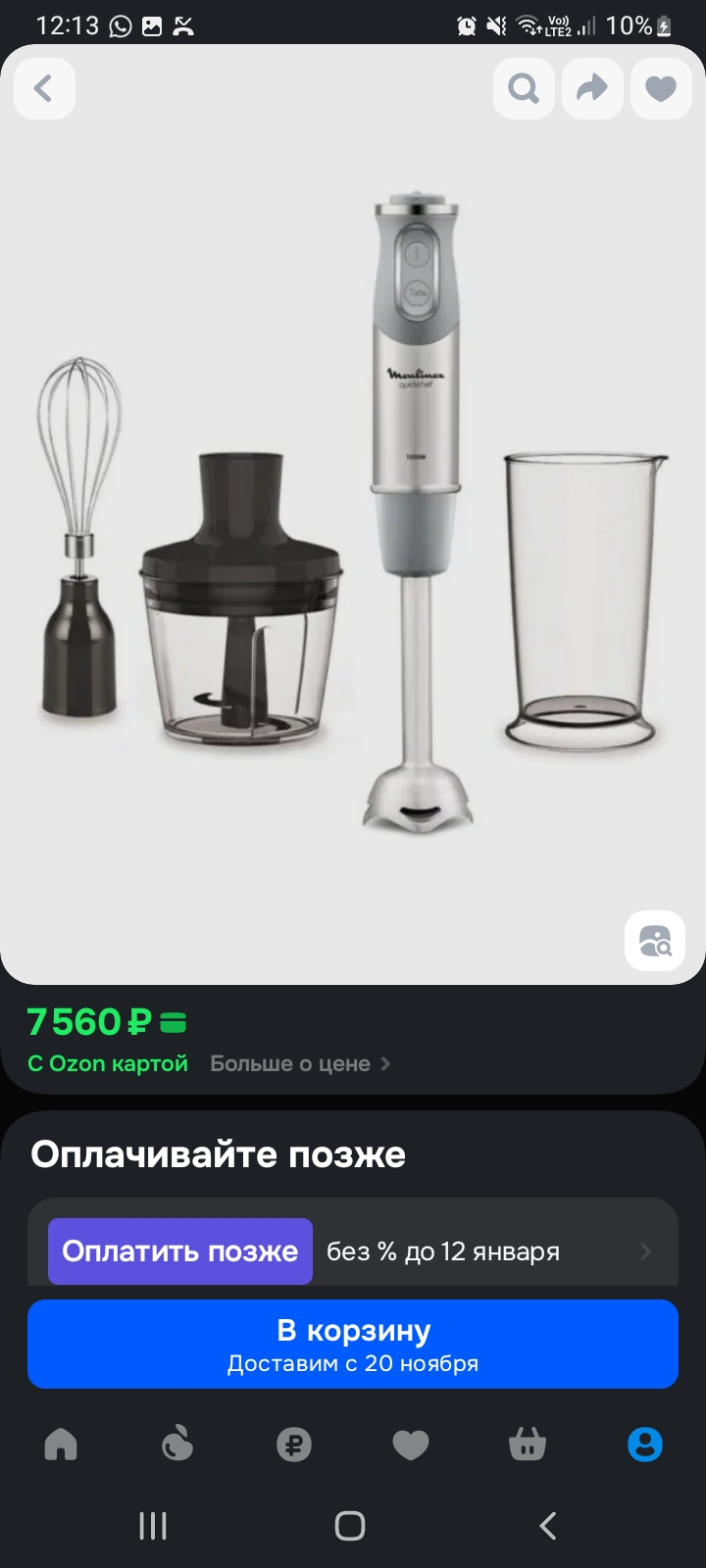Share this Moulinex blender listing
The height and width of the screenshot is (1568, 706).
(592, 89)
